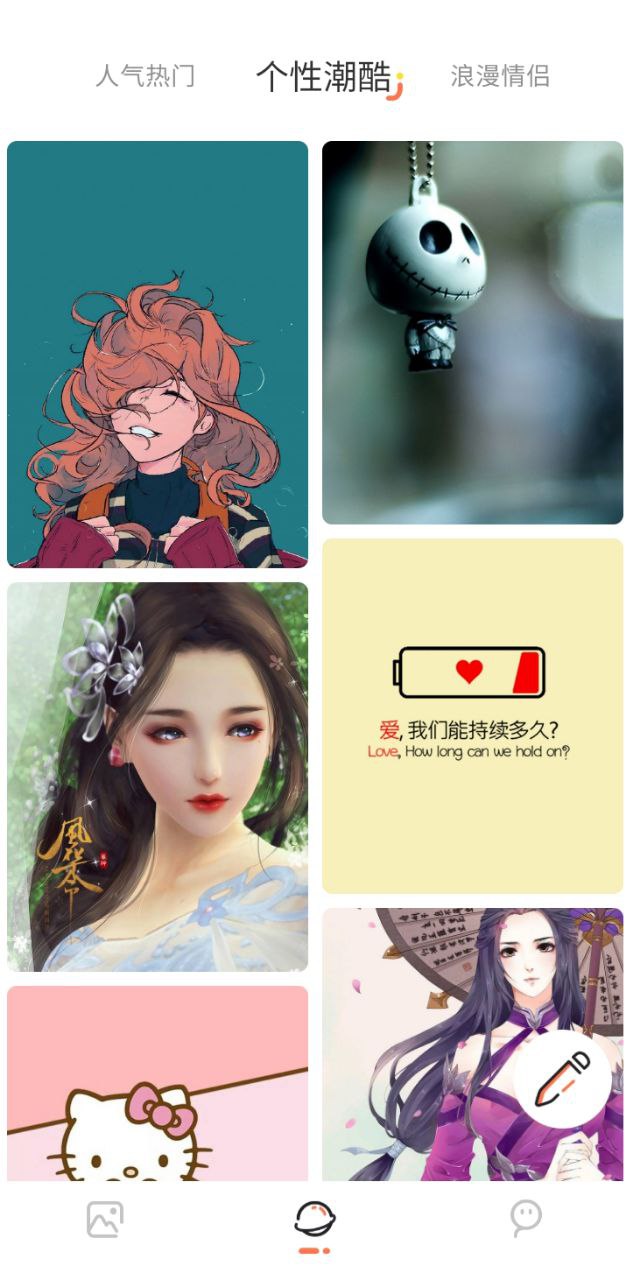Select the planet discover bottom tab
Viewport: 630px width, 1280px height.
(x=314, y=1221)
